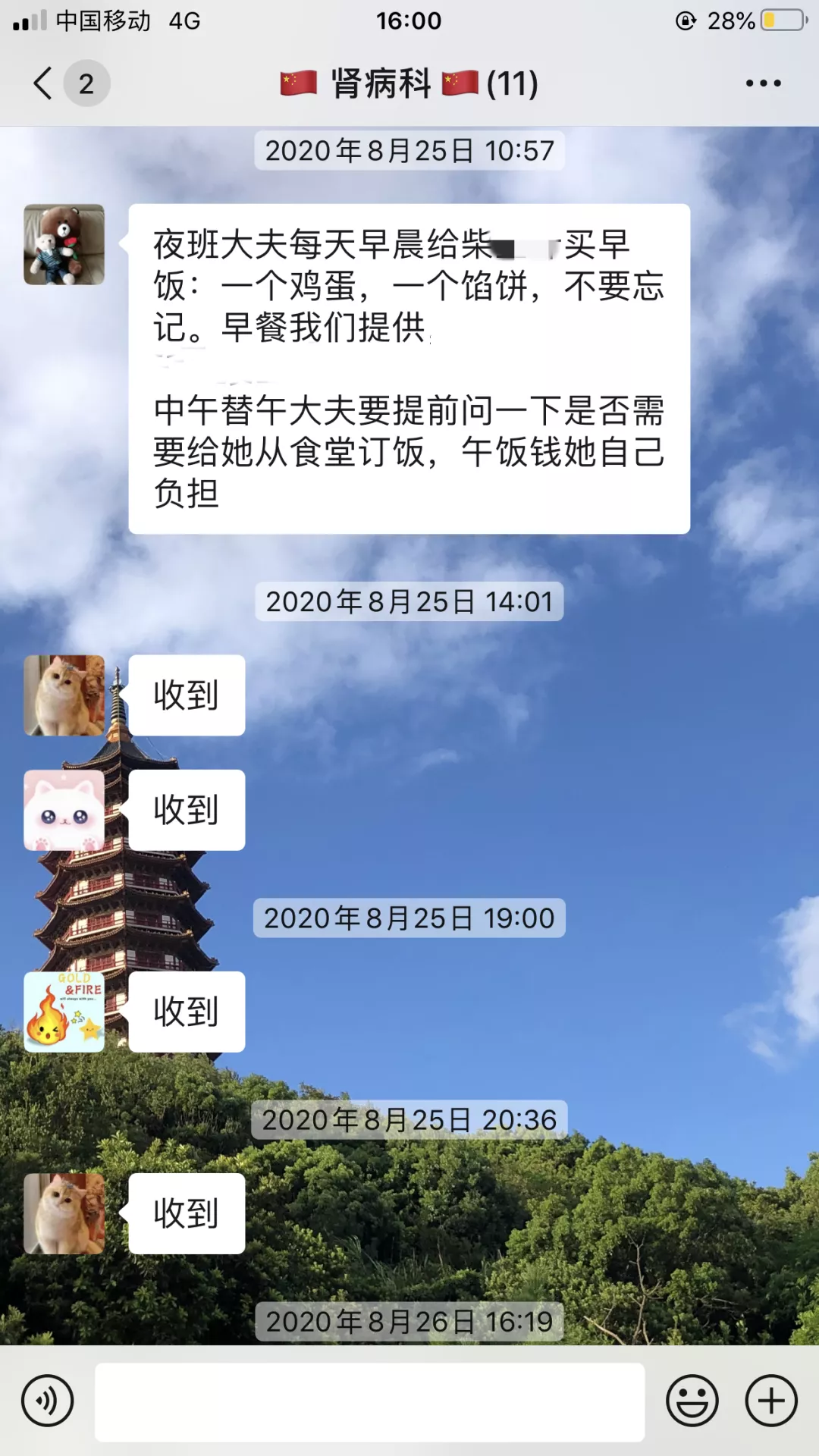819x1456 pixels.
Task: Open the white cartoon cat avatar's profile
Action: click(x=64, y=810)
